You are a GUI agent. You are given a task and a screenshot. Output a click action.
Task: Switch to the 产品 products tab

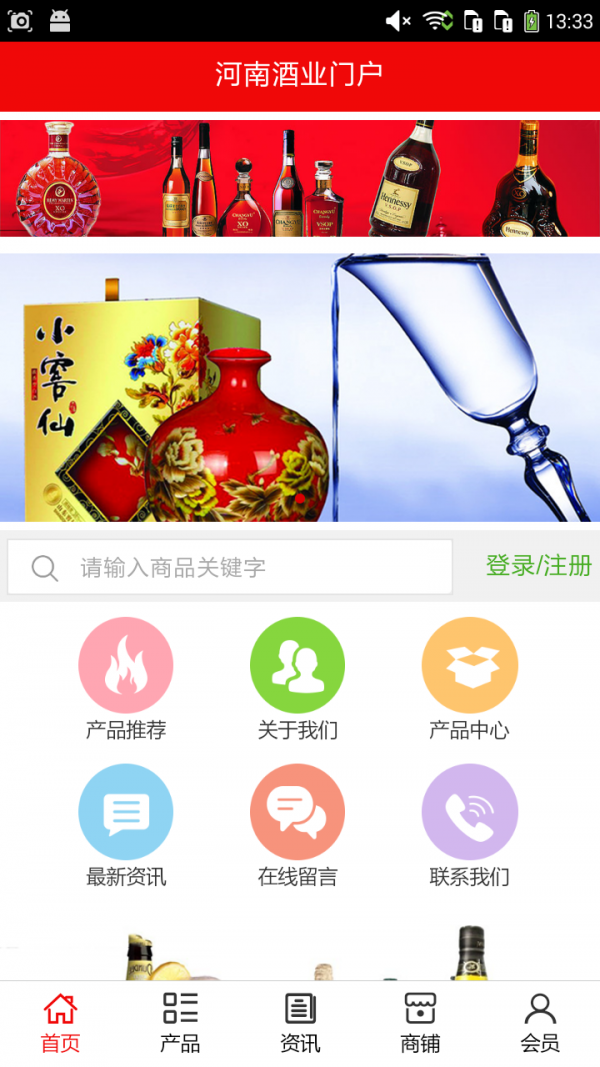(x=180, y=1022)
